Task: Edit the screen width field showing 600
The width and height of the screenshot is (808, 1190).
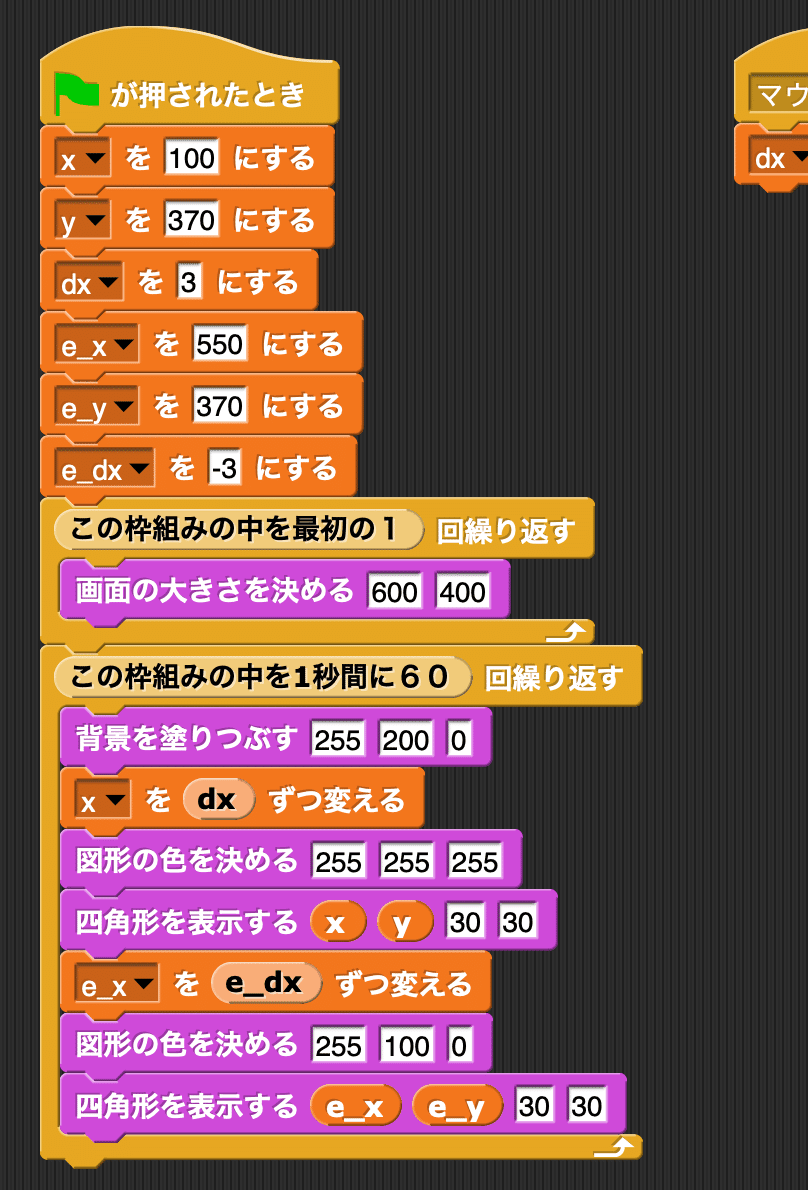Action: (394, 593)
